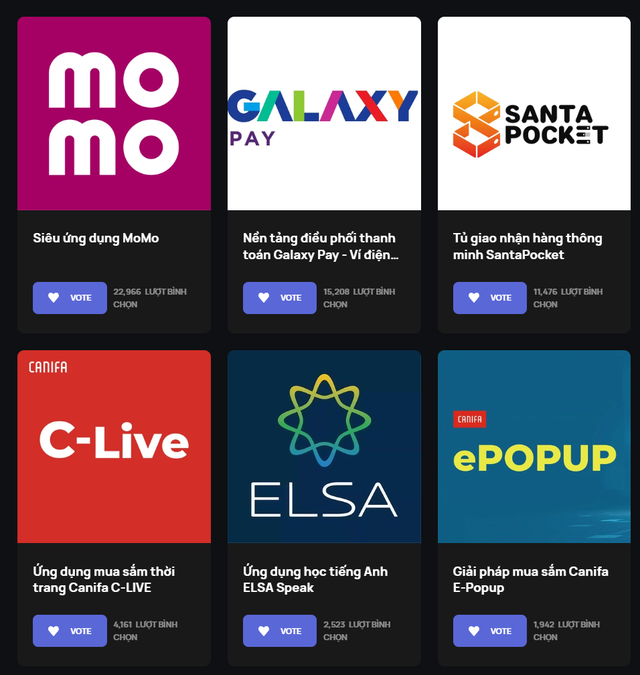
Task: Open the SantaPocket card
Action: (x=534, y=113)
